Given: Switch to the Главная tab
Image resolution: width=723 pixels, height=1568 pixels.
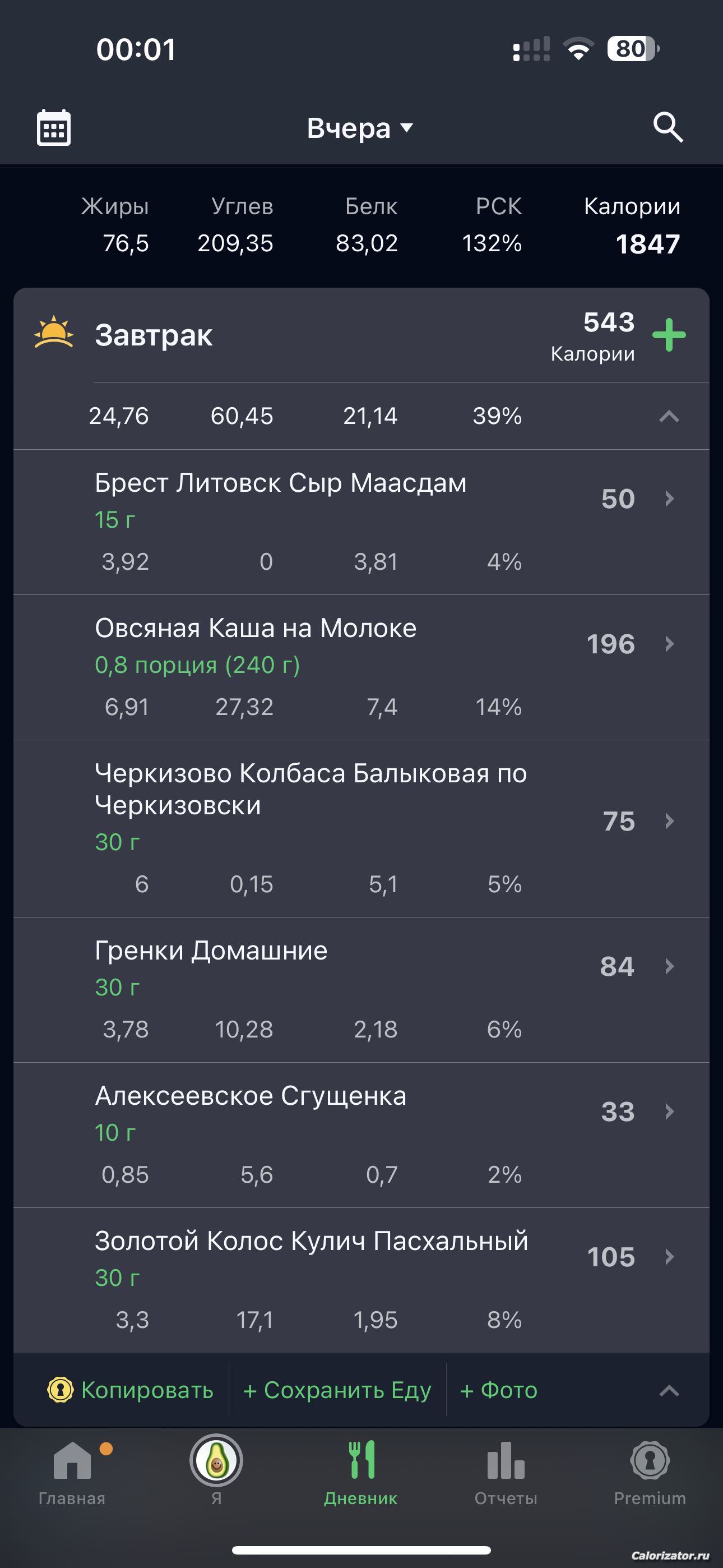Looking at the screenshot, I should 72,1472.
